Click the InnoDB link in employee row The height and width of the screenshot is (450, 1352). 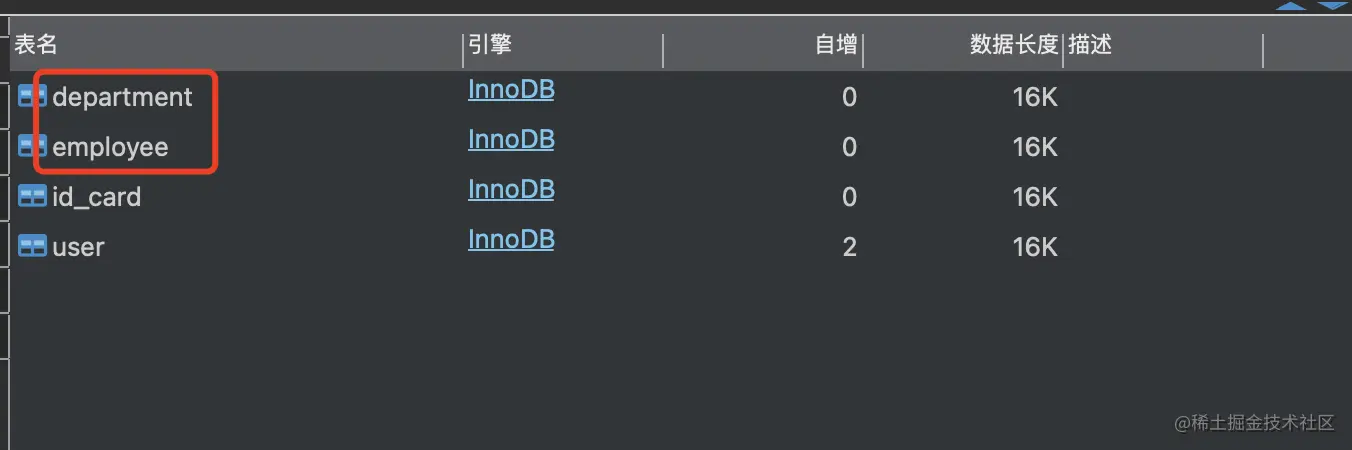click(x=511, y=140)
